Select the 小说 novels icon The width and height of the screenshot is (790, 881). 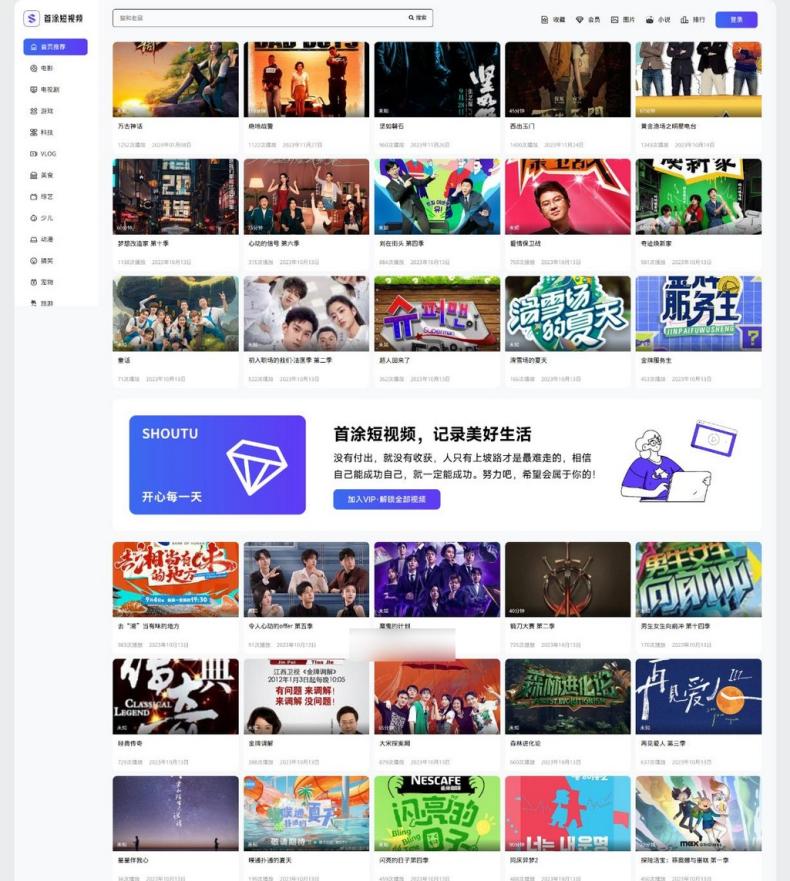tap(649, 19)
